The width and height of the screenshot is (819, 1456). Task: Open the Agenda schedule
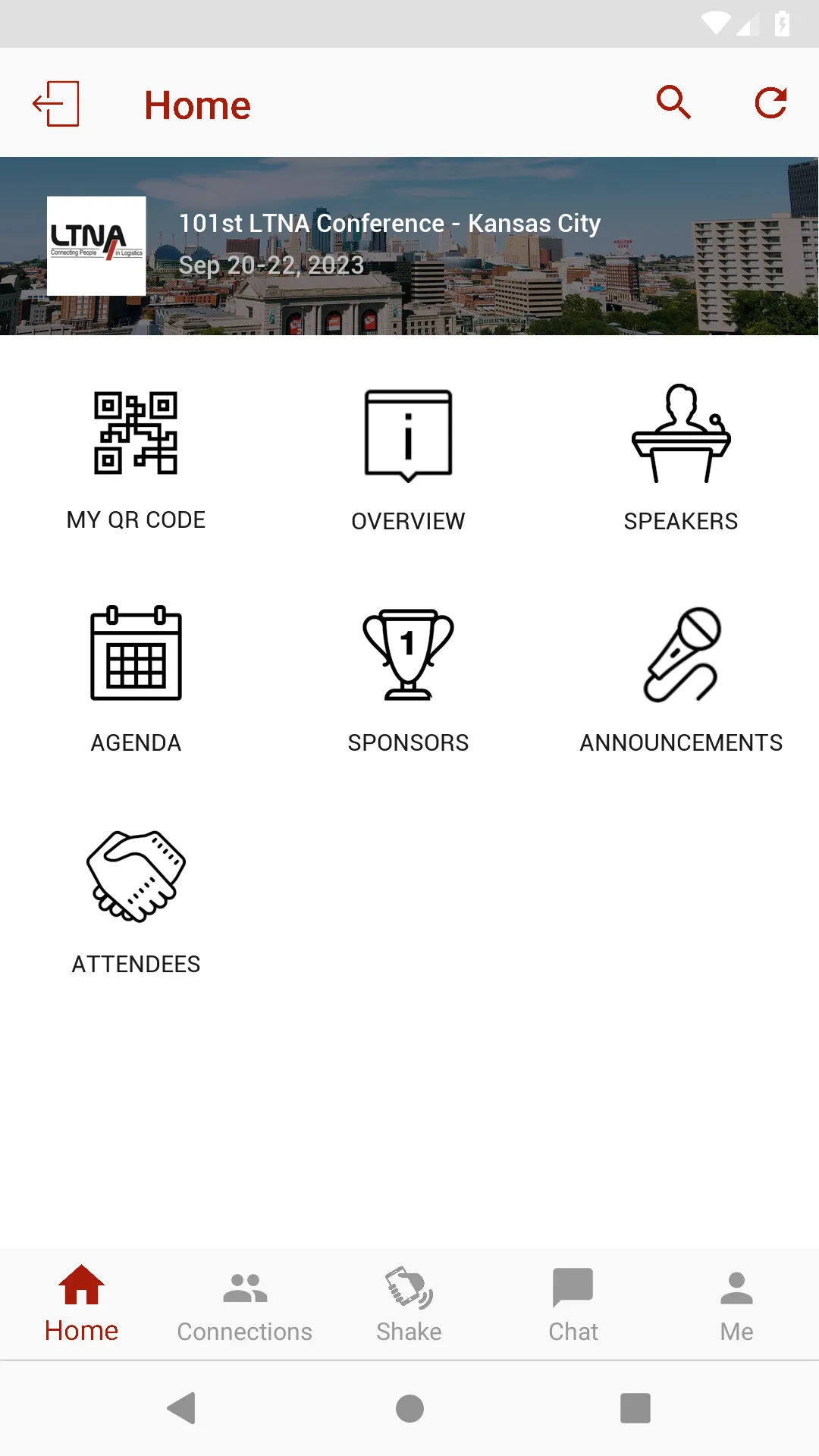136,679
